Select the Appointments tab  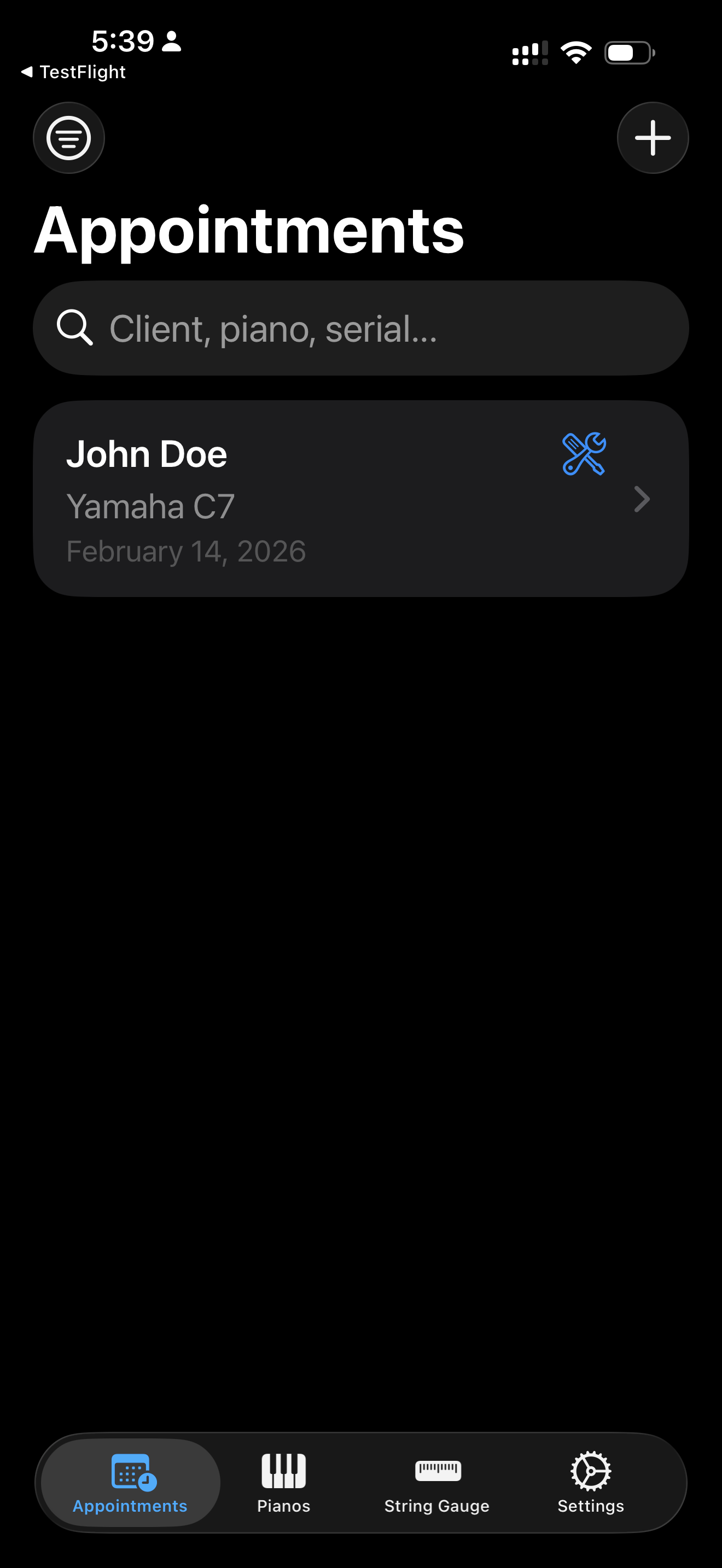coord(130,1483)
